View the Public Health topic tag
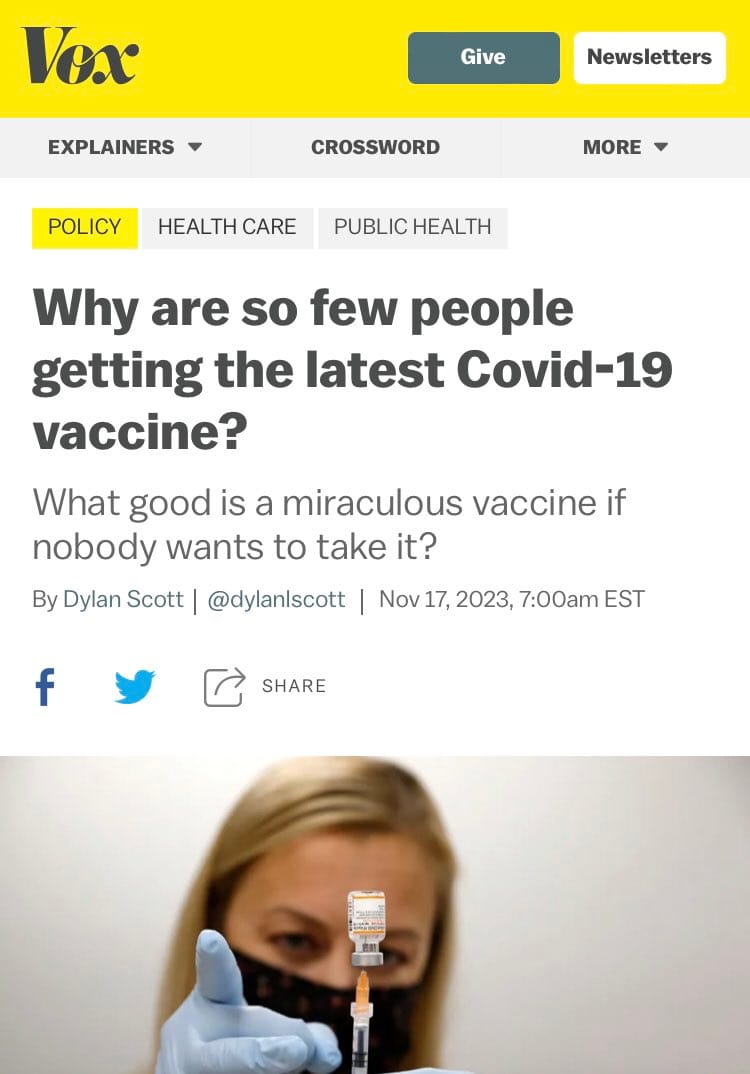 412,227
